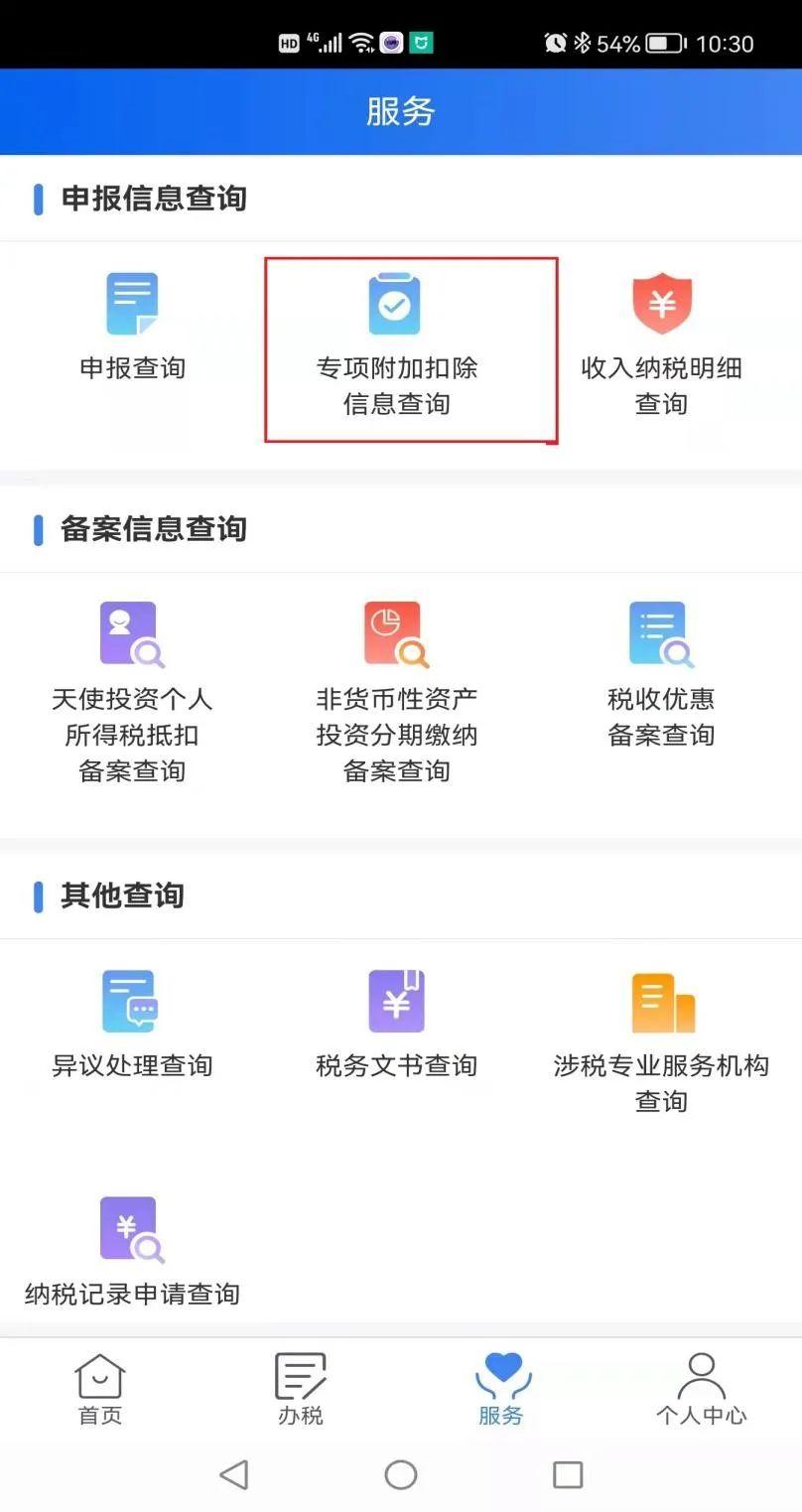Switch to the 首页 tab
The image size is (802, 1512).
pos(100,1388)
